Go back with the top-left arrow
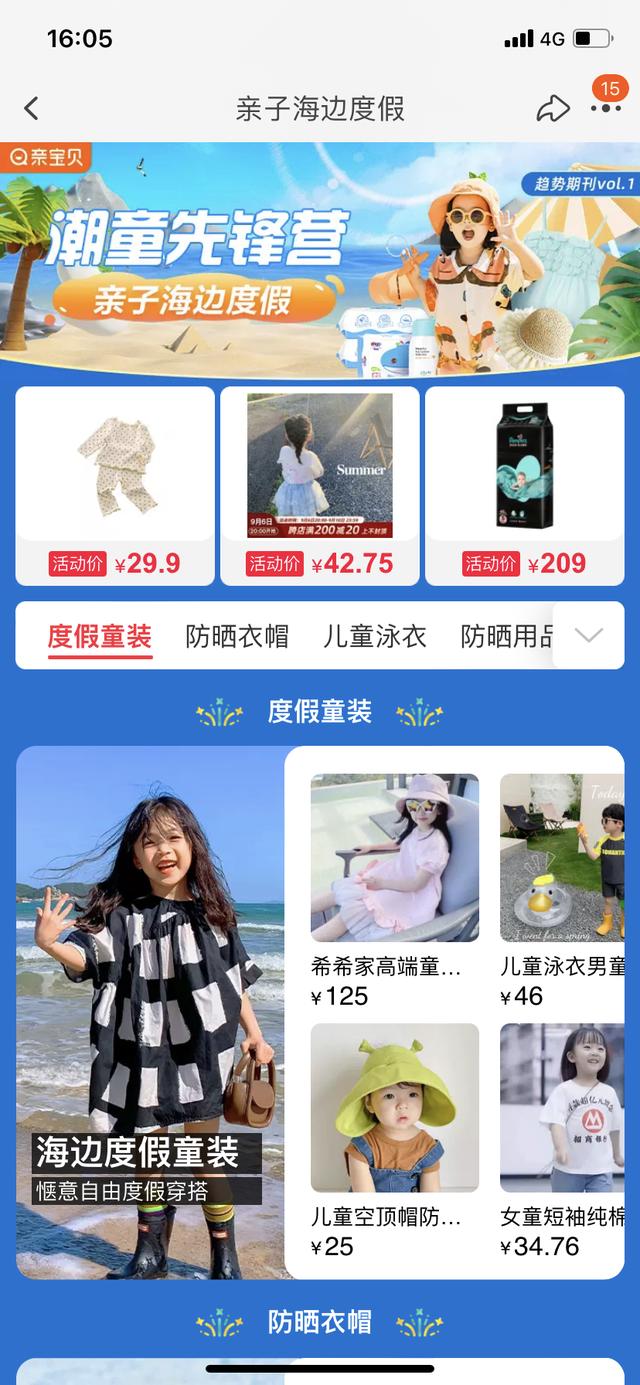The height and width of the screenshot is (1385, 640). 32,108
